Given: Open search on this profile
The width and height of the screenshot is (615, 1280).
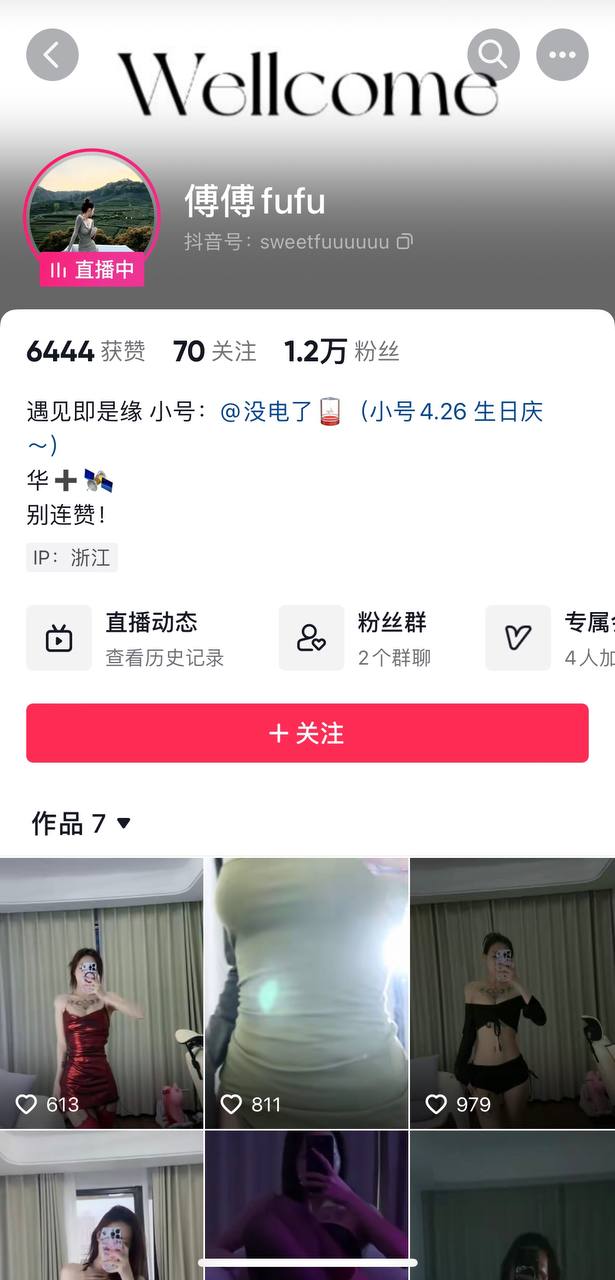Looking at the screenshot, I should (x=493, y=54).
